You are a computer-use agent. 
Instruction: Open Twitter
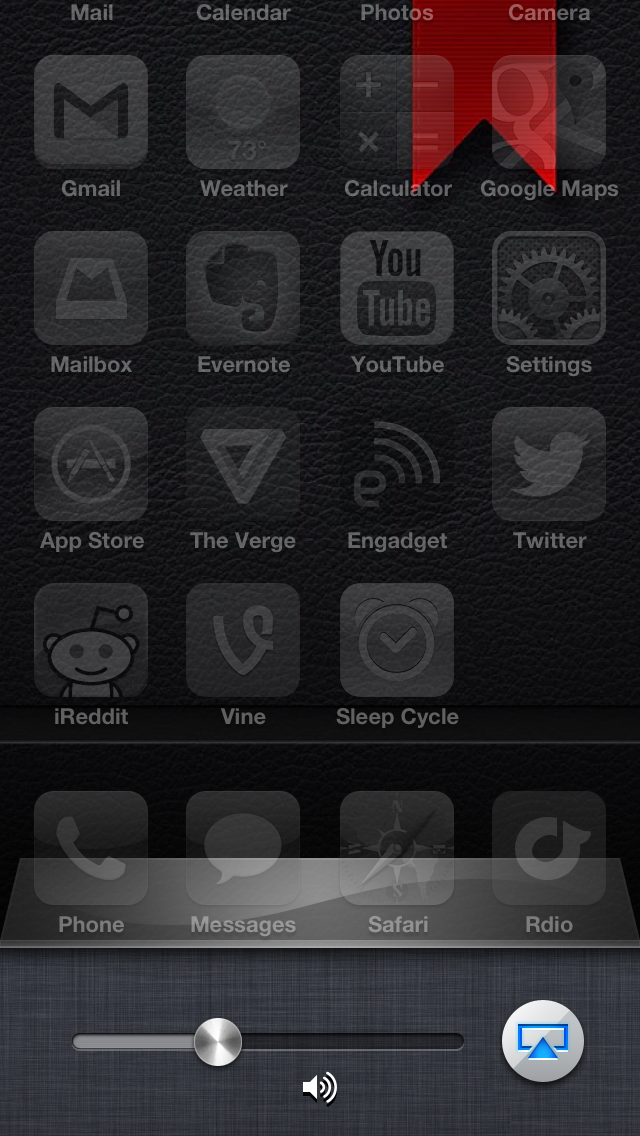[x=549, y=464]
